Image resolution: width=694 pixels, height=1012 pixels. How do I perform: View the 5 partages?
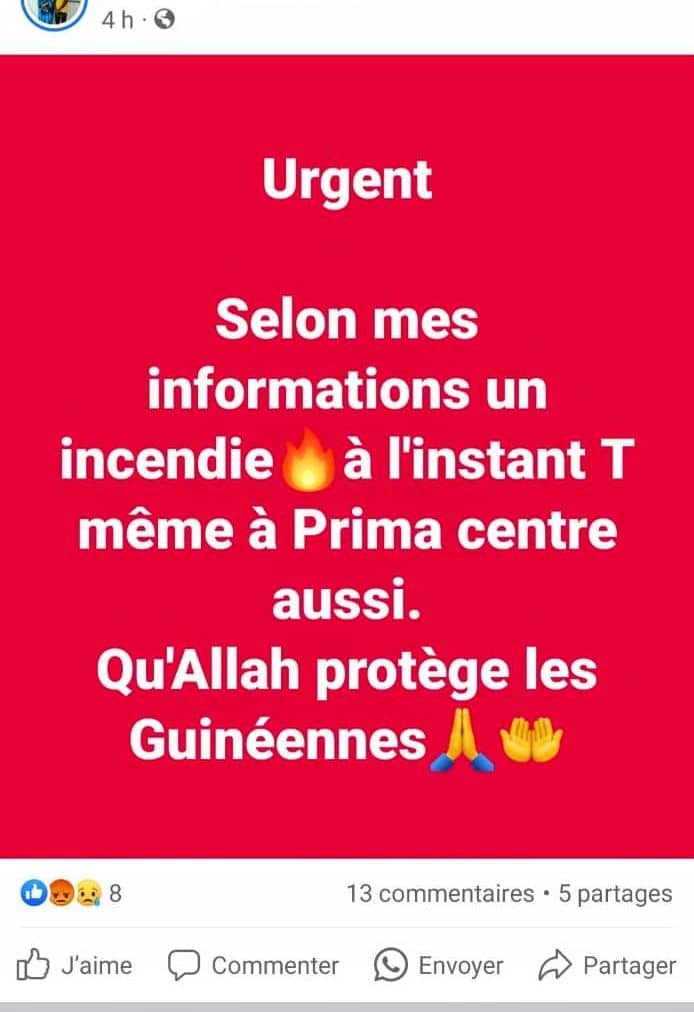pos(615,893)
